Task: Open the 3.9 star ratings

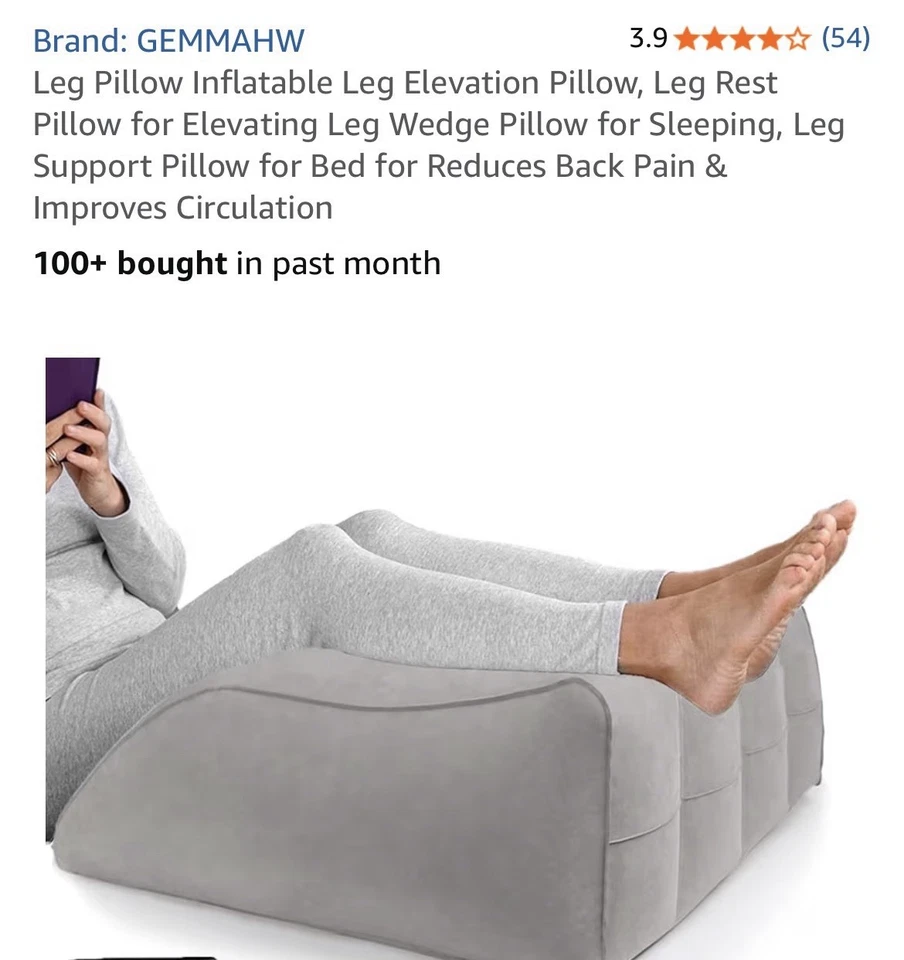Action: tap(741, 39)
